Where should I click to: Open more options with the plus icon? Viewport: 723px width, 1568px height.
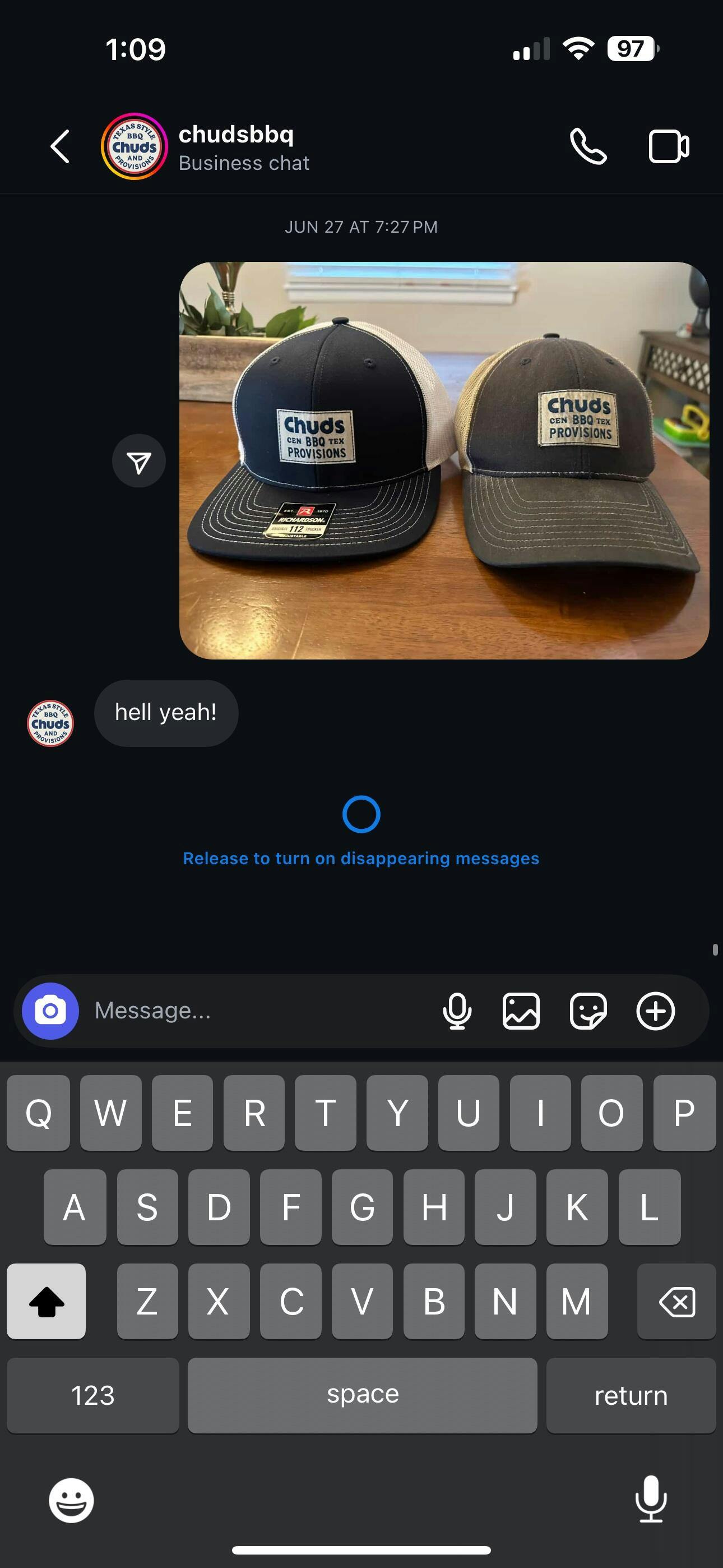655,1011
